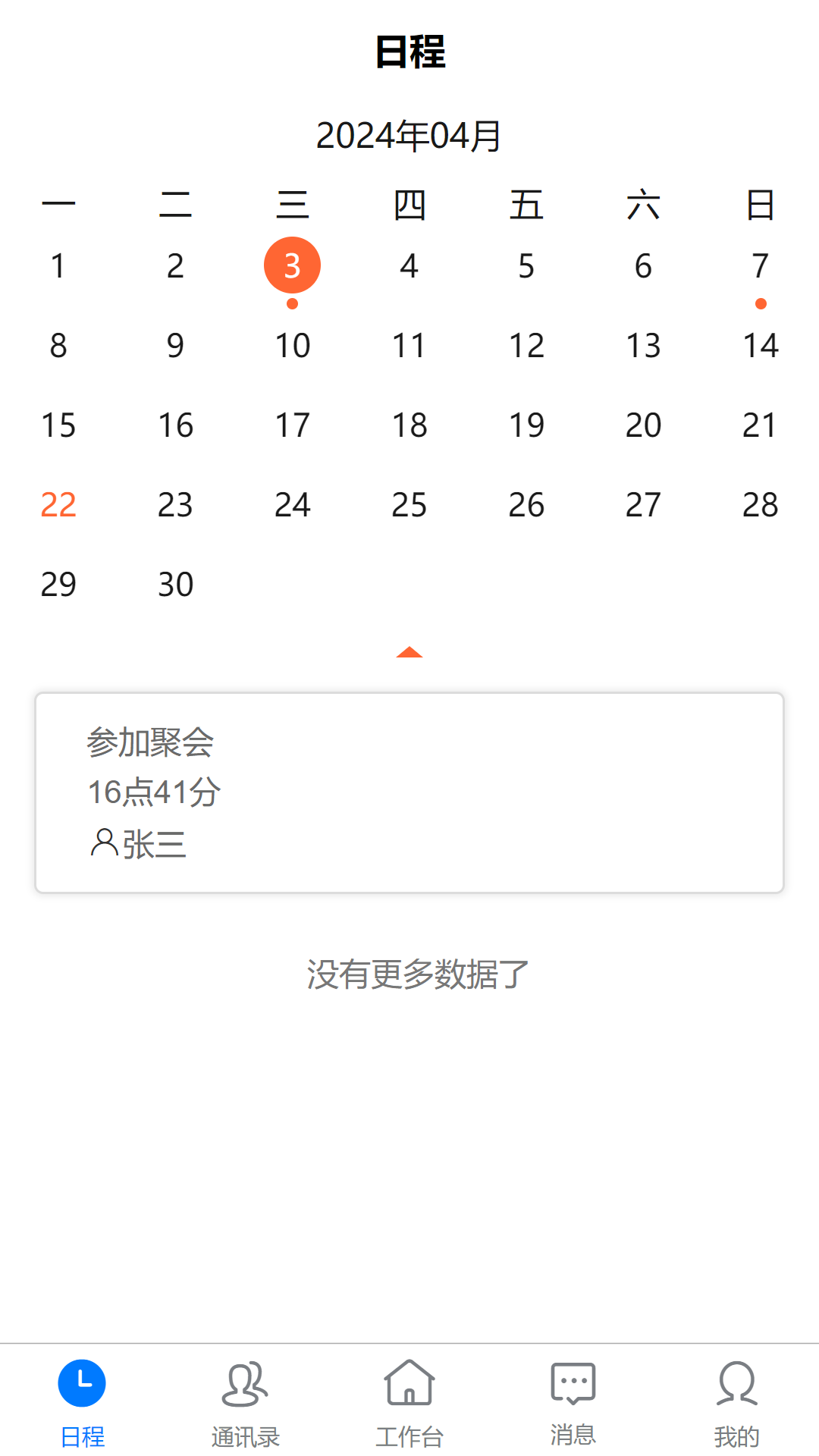Select April 7 on the calendar
819x1456 pixels.
point(760,266)
